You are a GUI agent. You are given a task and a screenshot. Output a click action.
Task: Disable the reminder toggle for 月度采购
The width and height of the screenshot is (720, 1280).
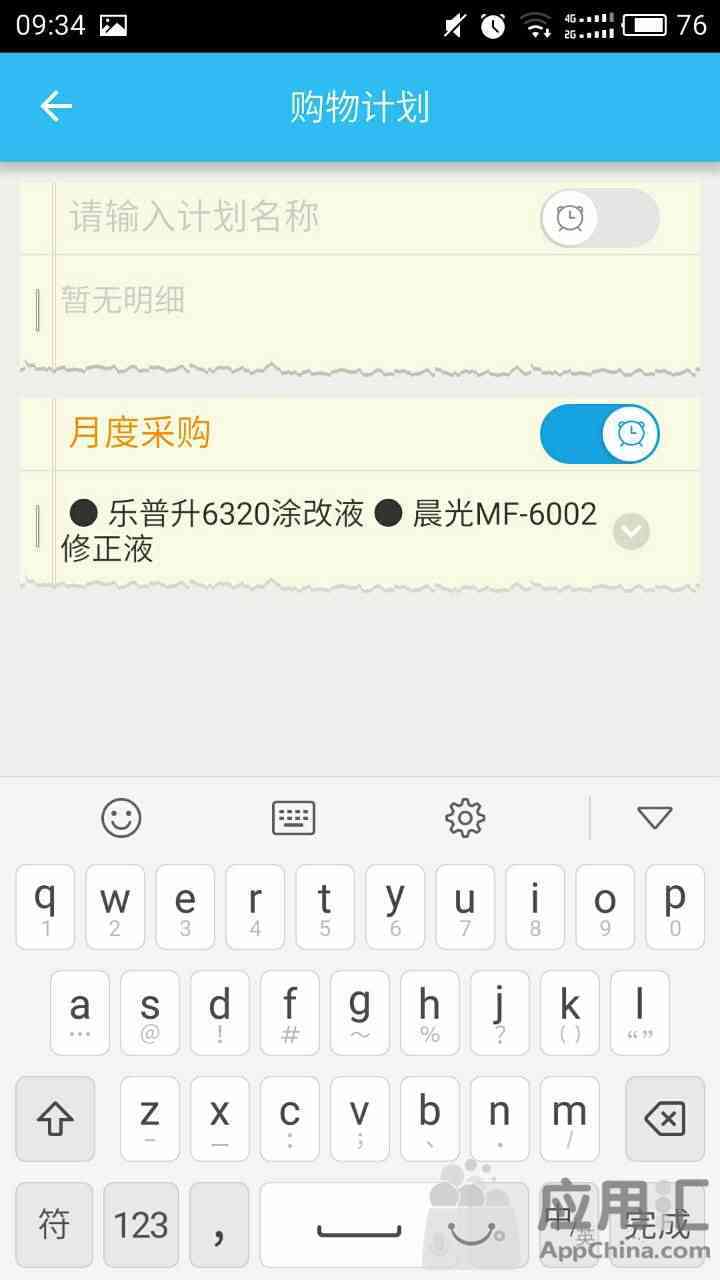click(x=599, y=434)
